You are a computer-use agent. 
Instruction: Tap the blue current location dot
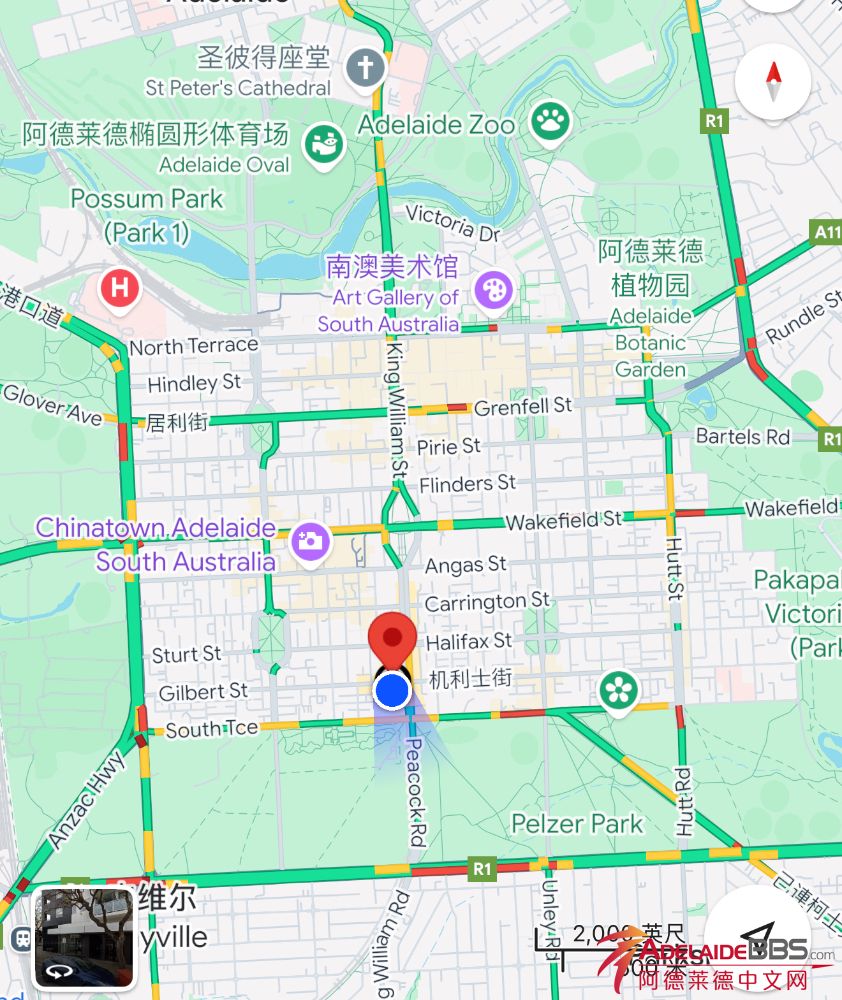click(393, 690)
